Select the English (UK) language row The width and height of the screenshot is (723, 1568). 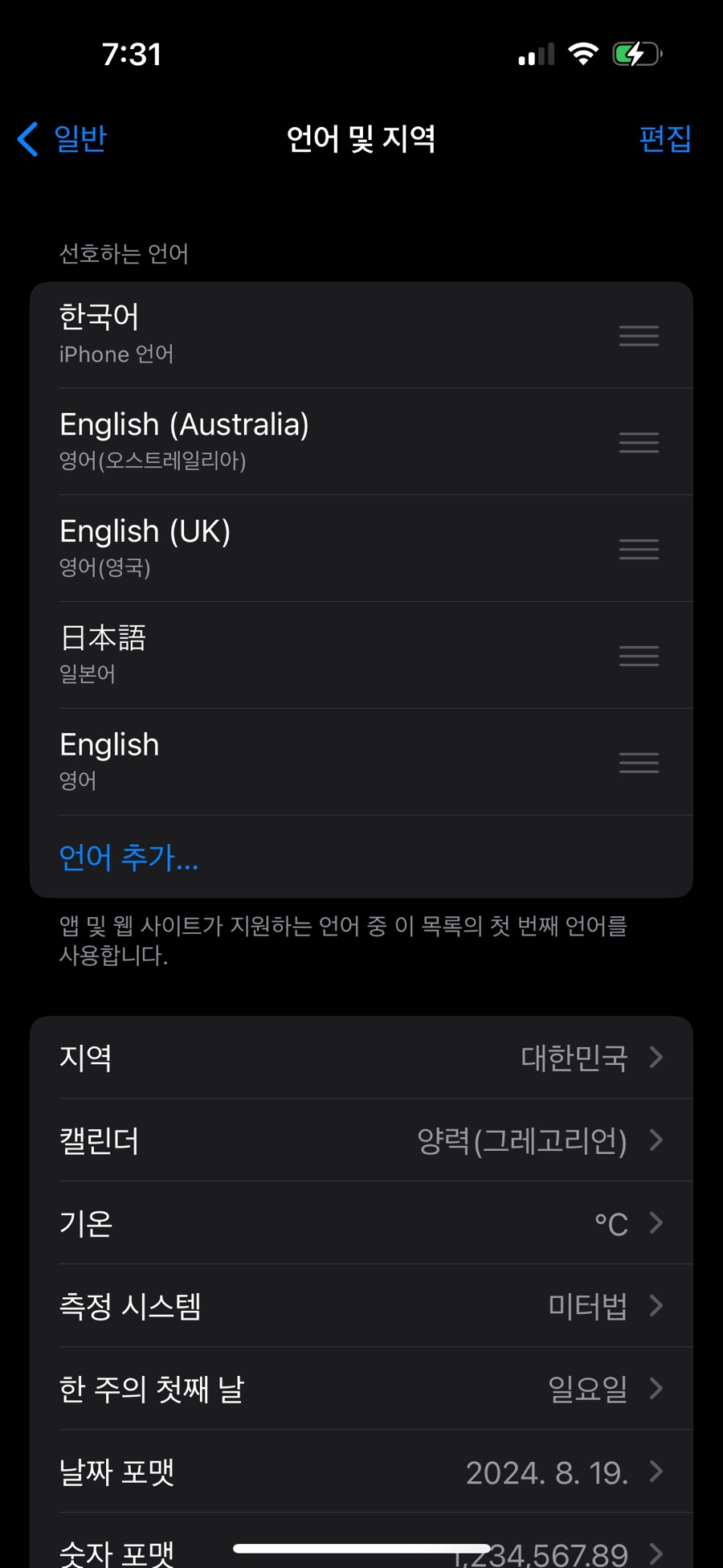coord(321,548)
